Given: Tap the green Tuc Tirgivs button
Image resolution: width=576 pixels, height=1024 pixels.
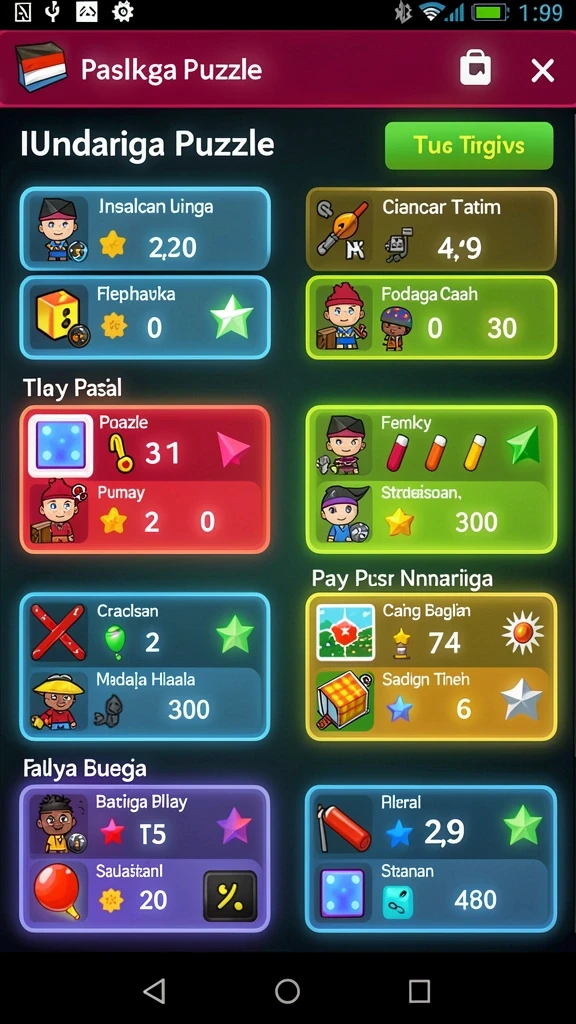Looking at the screenshot, I should point(469,146).
